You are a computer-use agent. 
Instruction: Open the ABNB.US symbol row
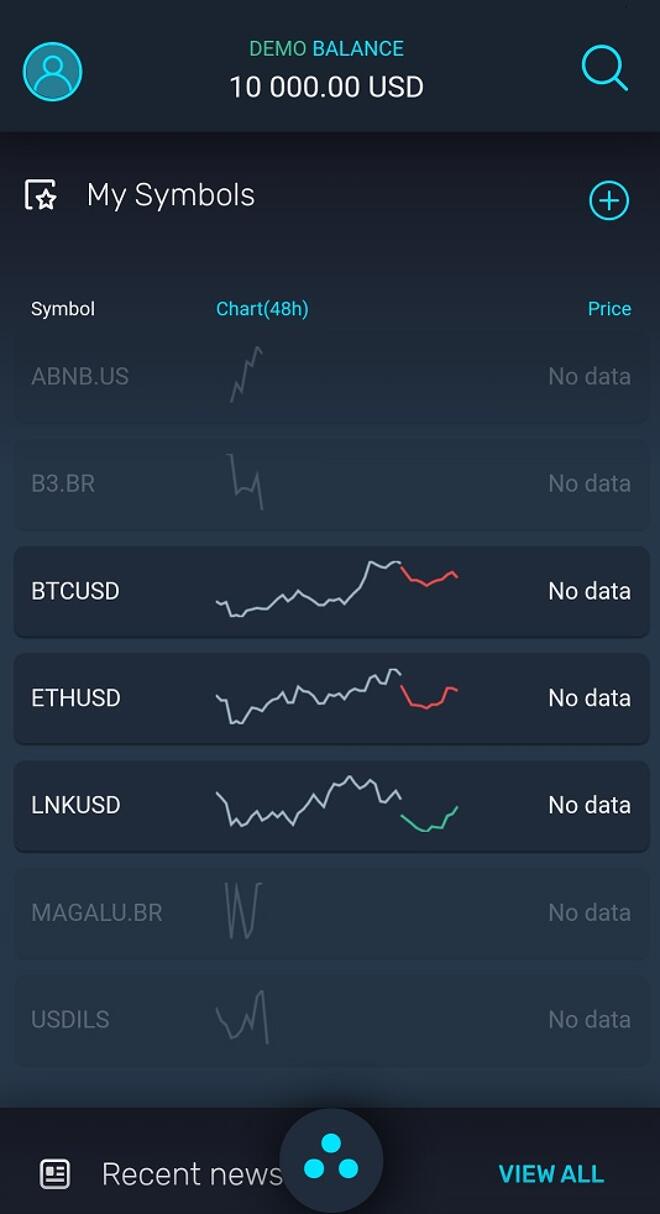(x=331, y=377)
